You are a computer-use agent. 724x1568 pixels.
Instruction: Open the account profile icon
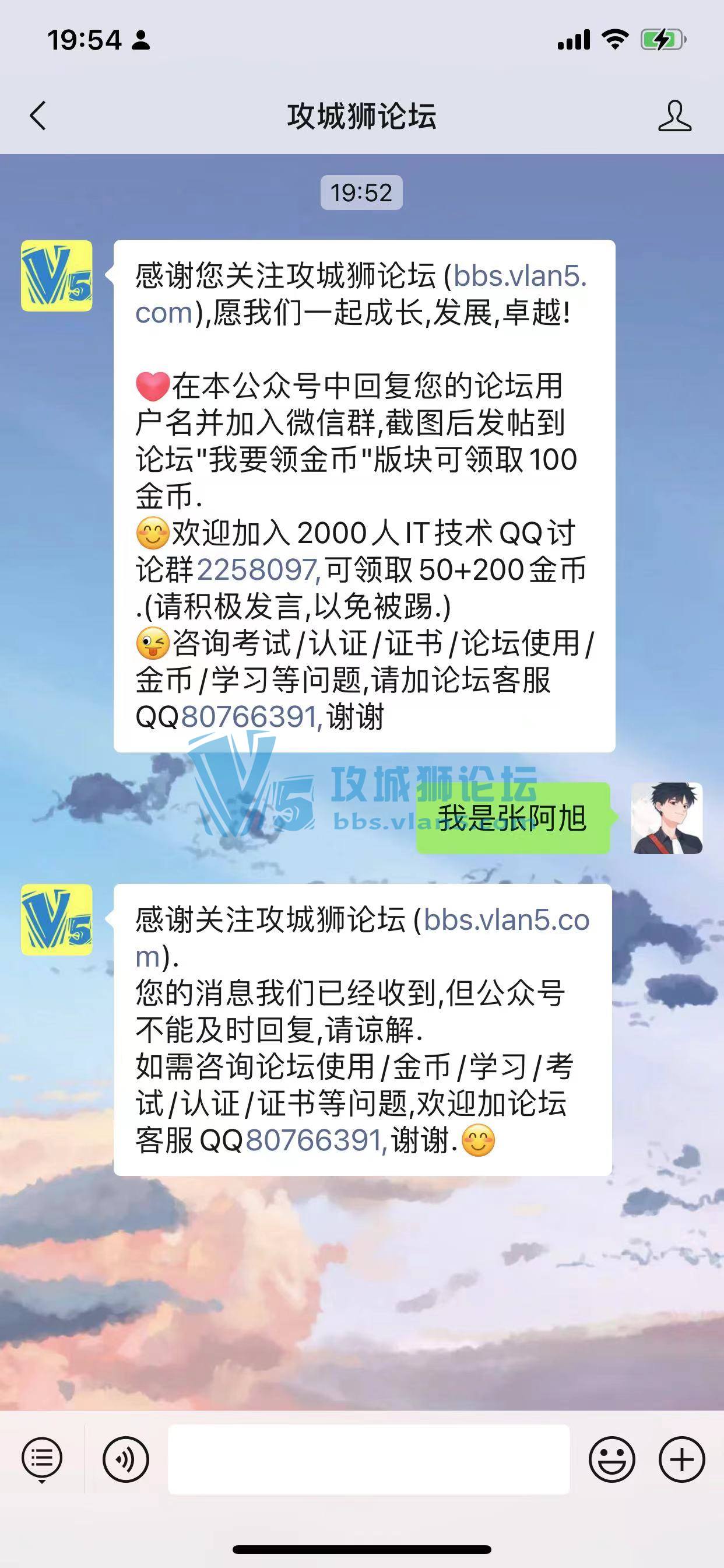(674, 116)
